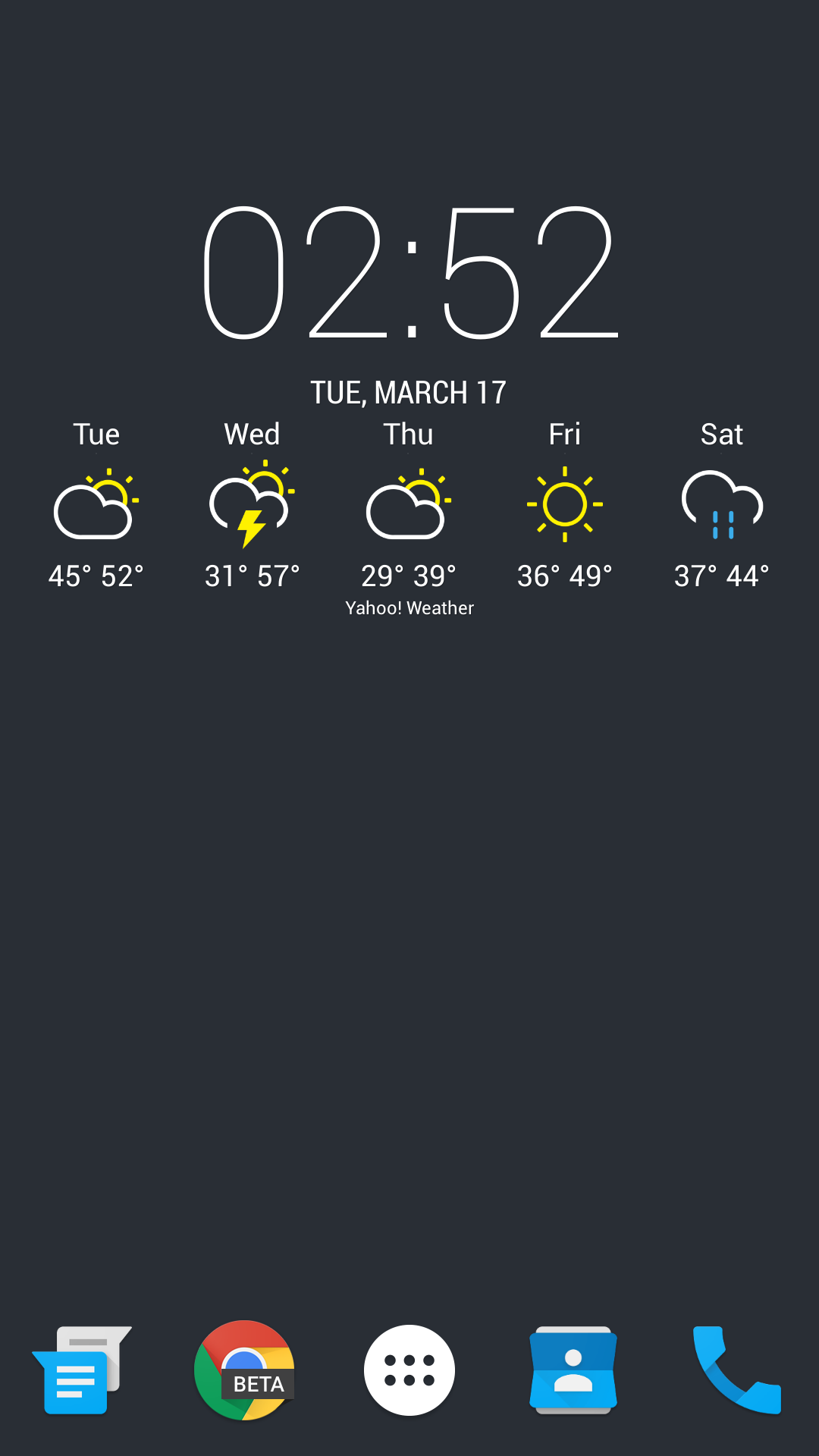The width and height of the screenshot is (819, 1456).
Task: Tap Wednesday's 31° 57° forecast
Action: point(252,576)
